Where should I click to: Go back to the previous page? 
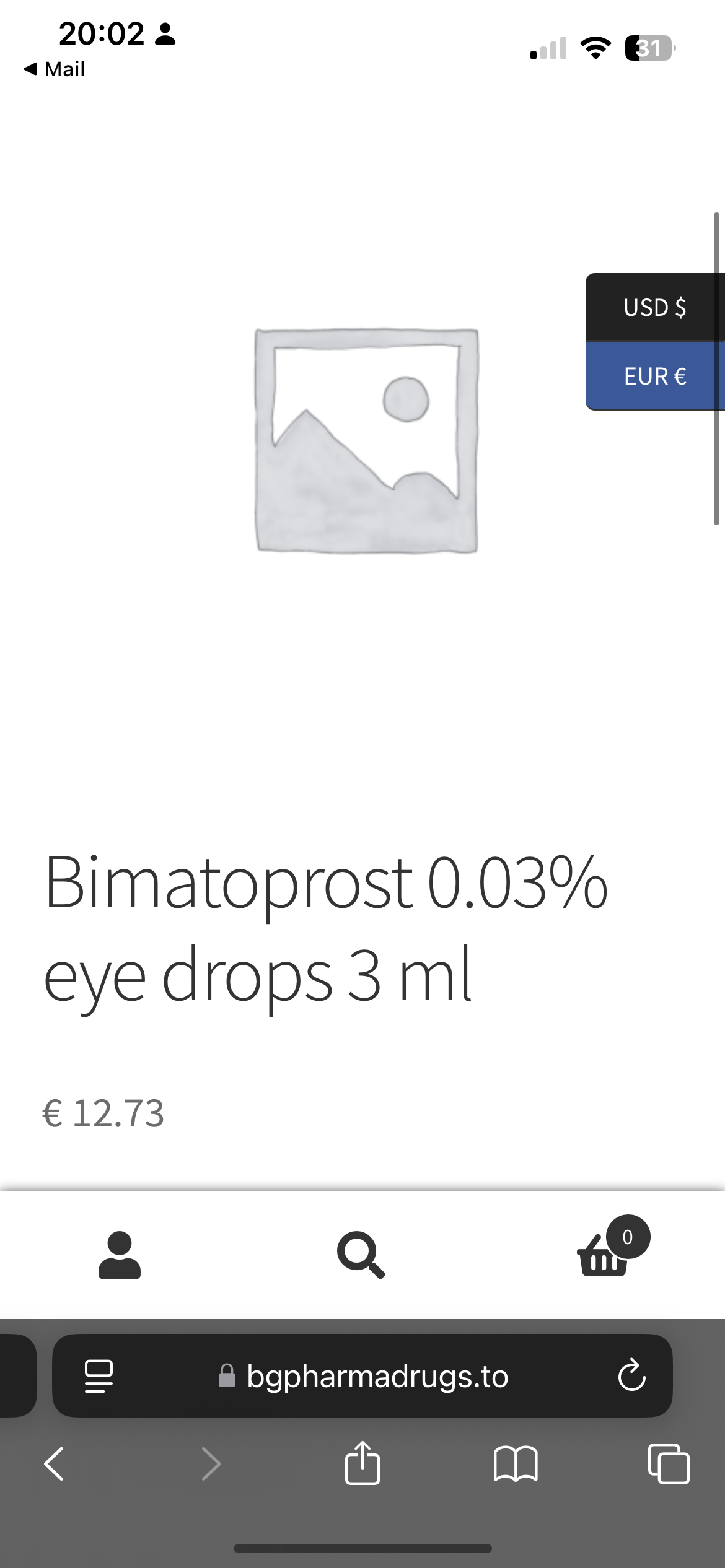tap(55, 1464)
